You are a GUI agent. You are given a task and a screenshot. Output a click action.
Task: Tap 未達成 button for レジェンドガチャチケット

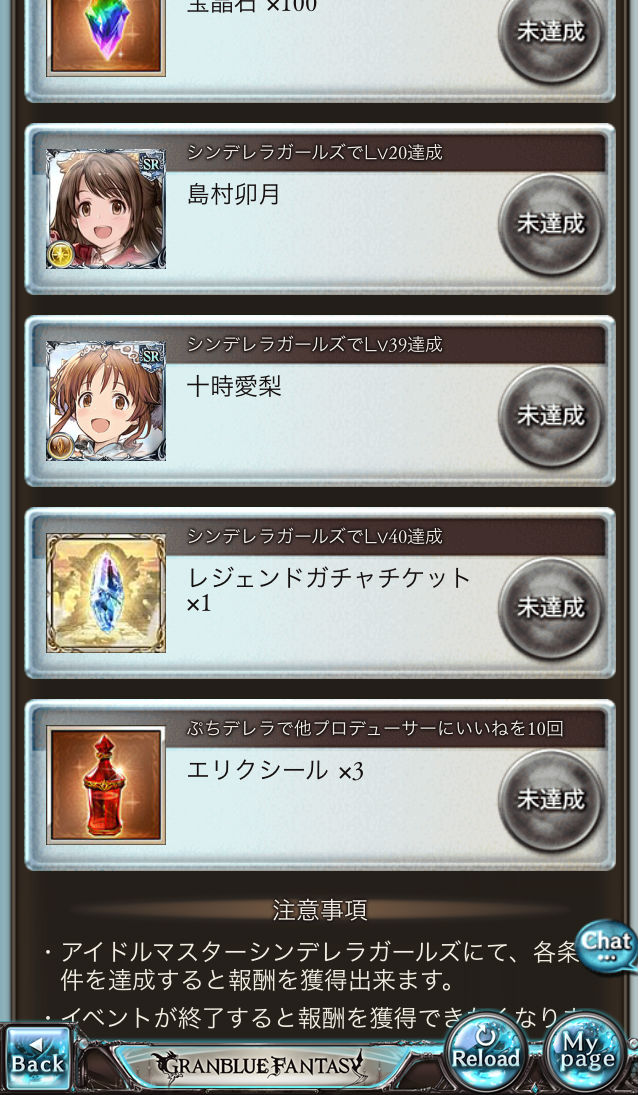550,608
